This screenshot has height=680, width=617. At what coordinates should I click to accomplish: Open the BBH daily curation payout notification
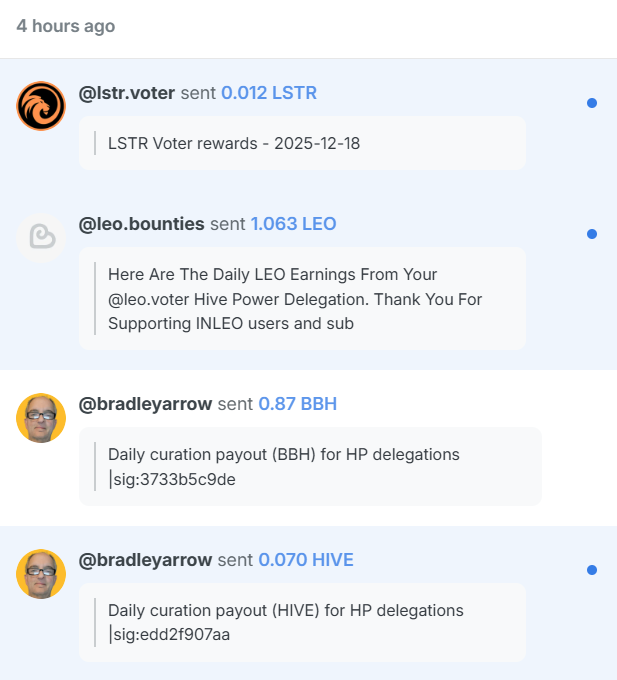(310, 466)
